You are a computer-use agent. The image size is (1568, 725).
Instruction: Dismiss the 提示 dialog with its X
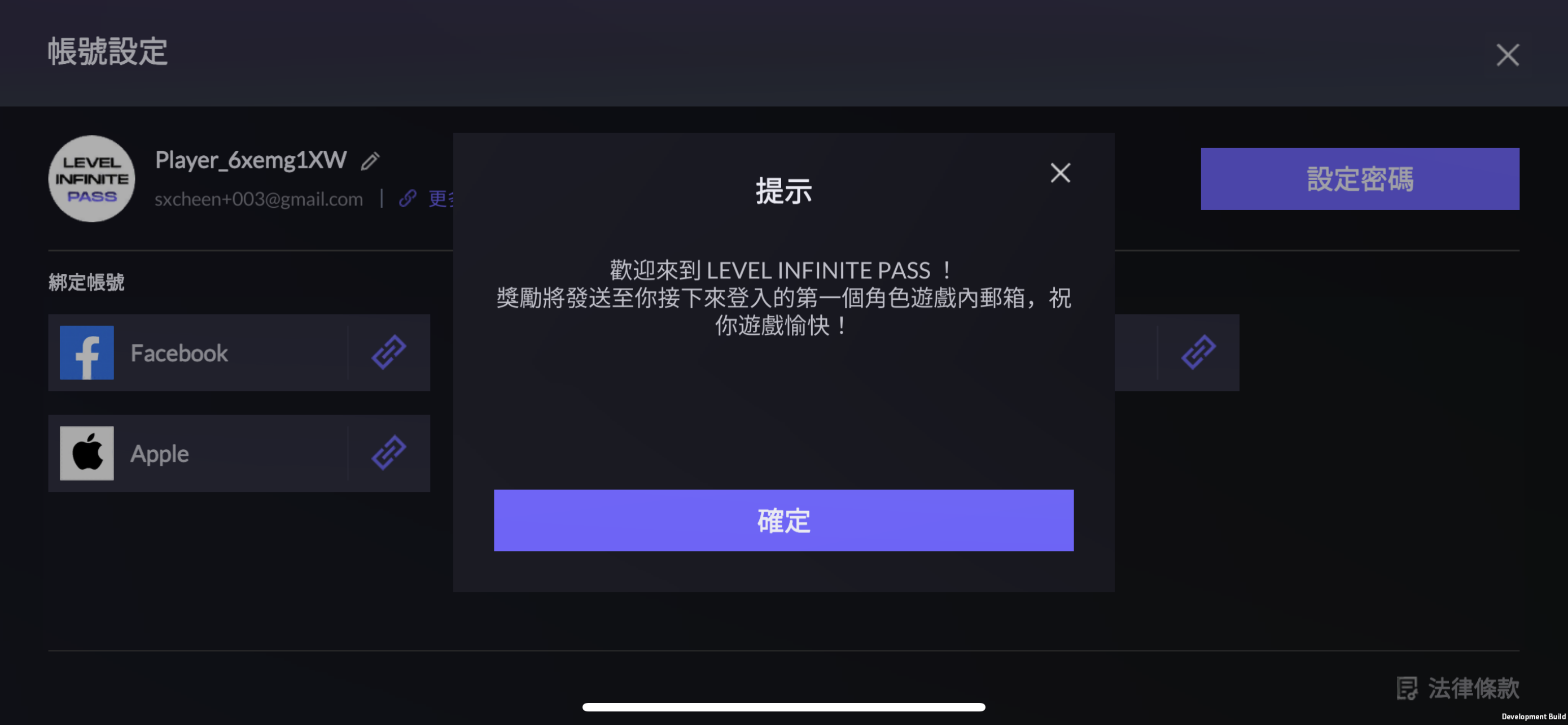1060,173
